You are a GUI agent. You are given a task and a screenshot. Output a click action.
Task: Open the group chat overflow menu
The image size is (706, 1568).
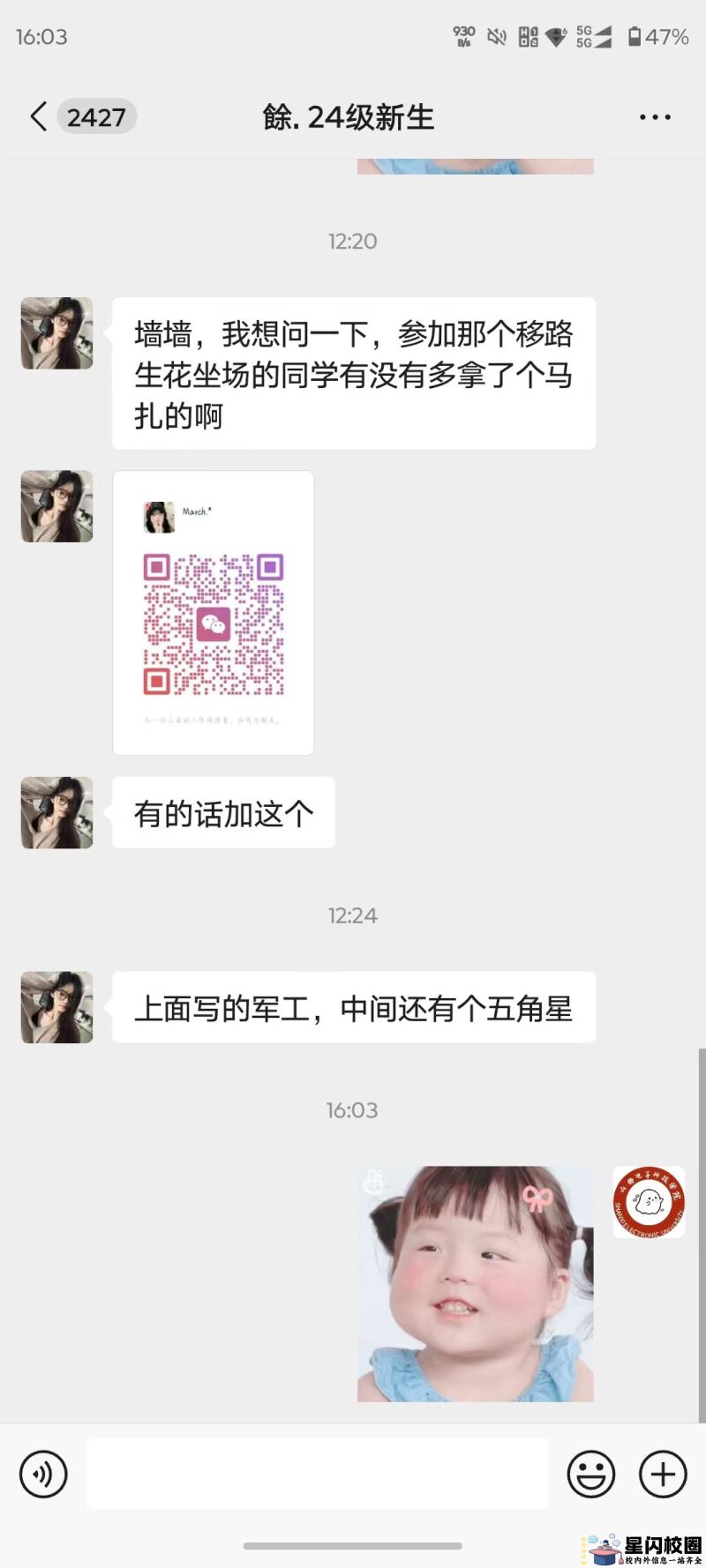655,117
